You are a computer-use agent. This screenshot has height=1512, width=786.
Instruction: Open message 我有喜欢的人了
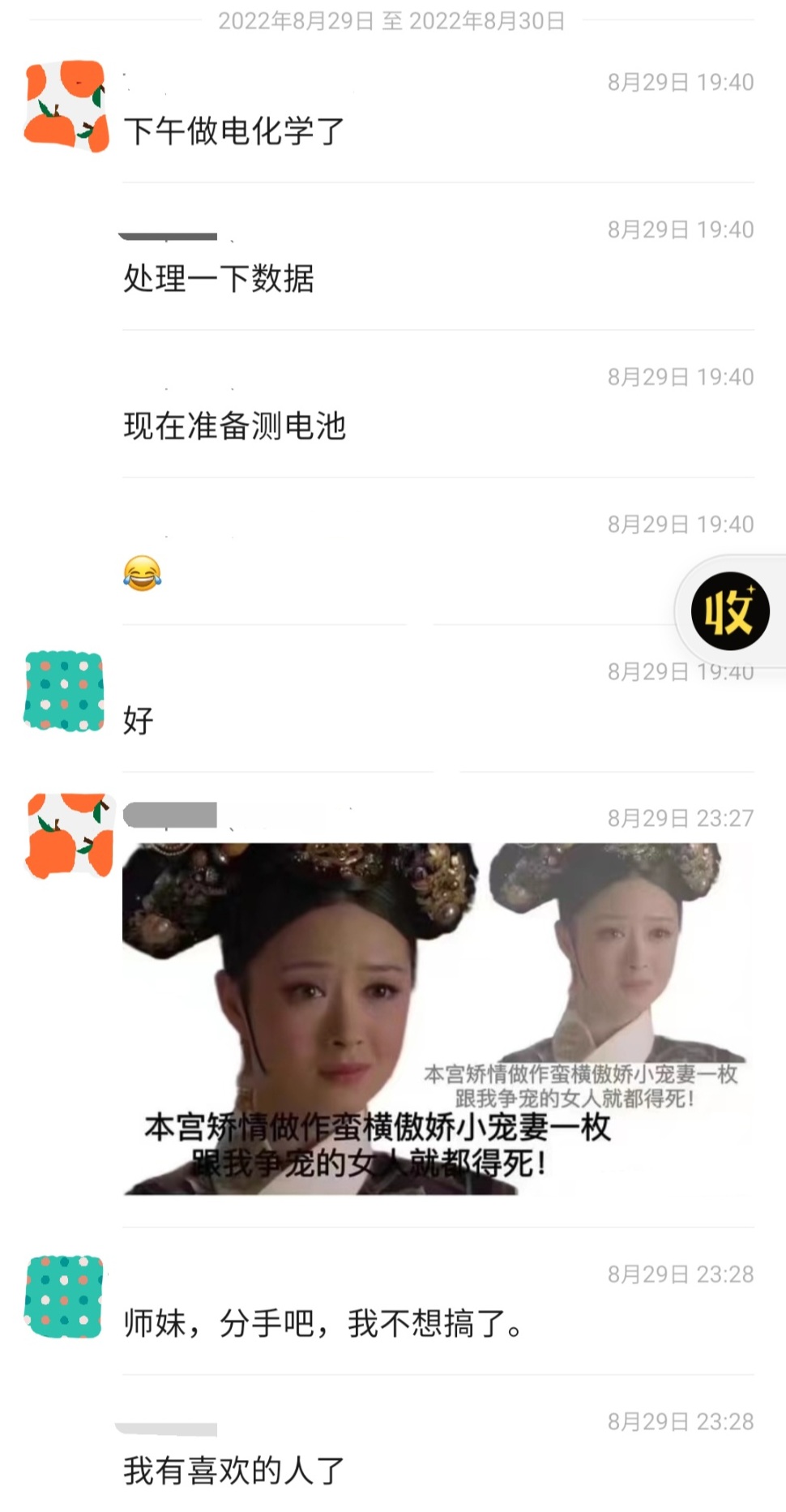[x=234, y=1471]
